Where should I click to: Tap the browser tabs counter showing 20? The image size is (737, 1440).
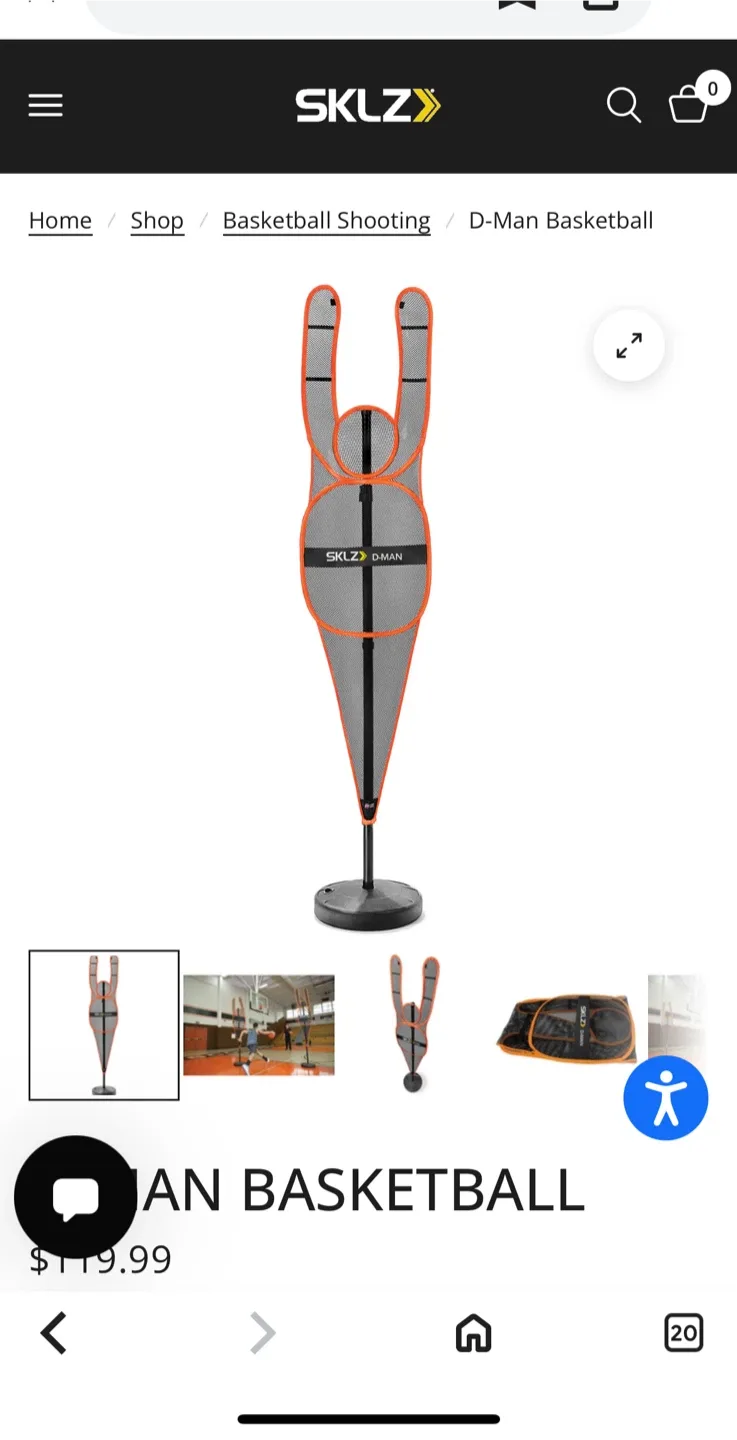(683, 1332)
